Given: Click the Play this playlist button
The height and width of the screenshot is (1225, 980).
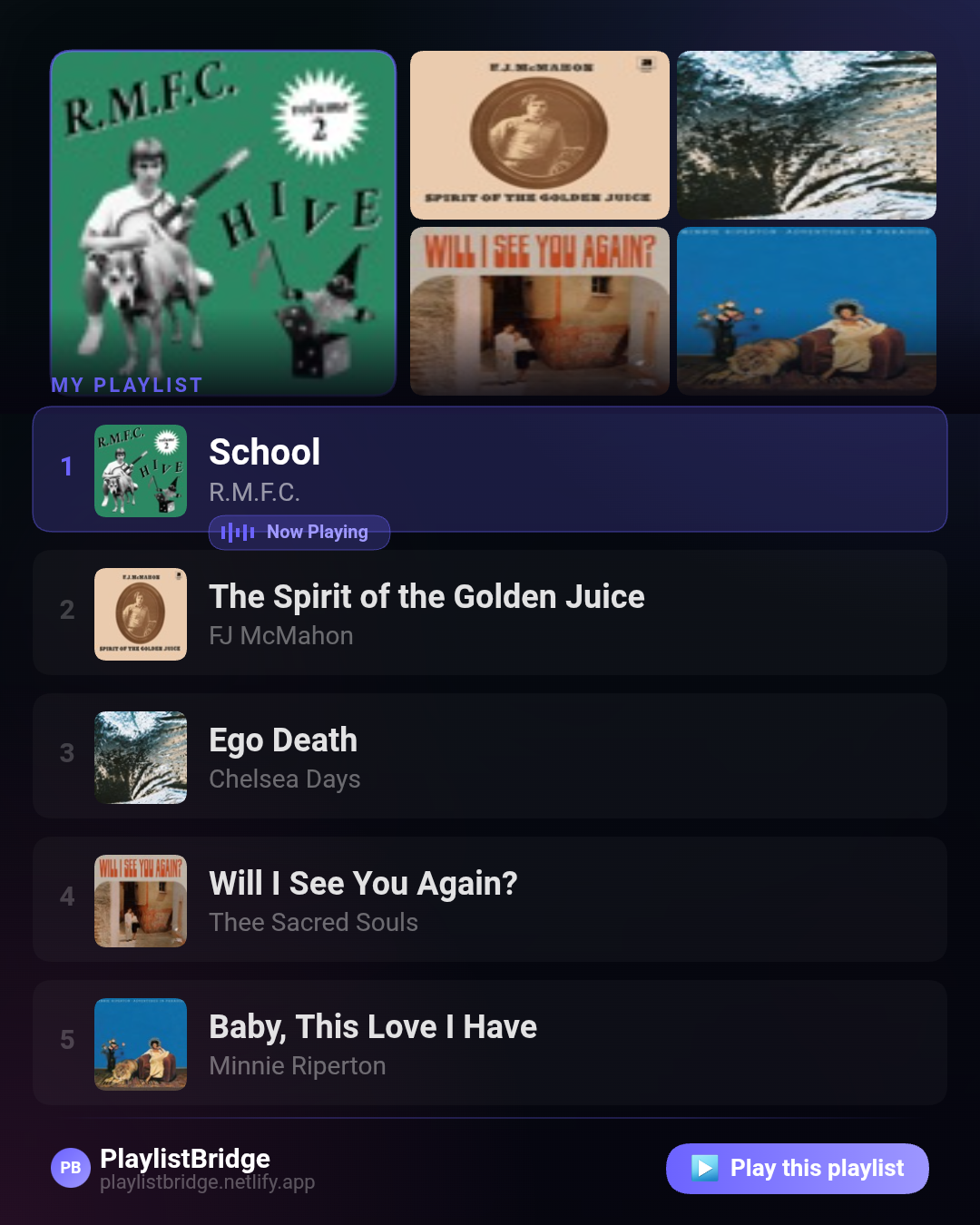Looking at the screenshot, I should tap(797, 1169).
